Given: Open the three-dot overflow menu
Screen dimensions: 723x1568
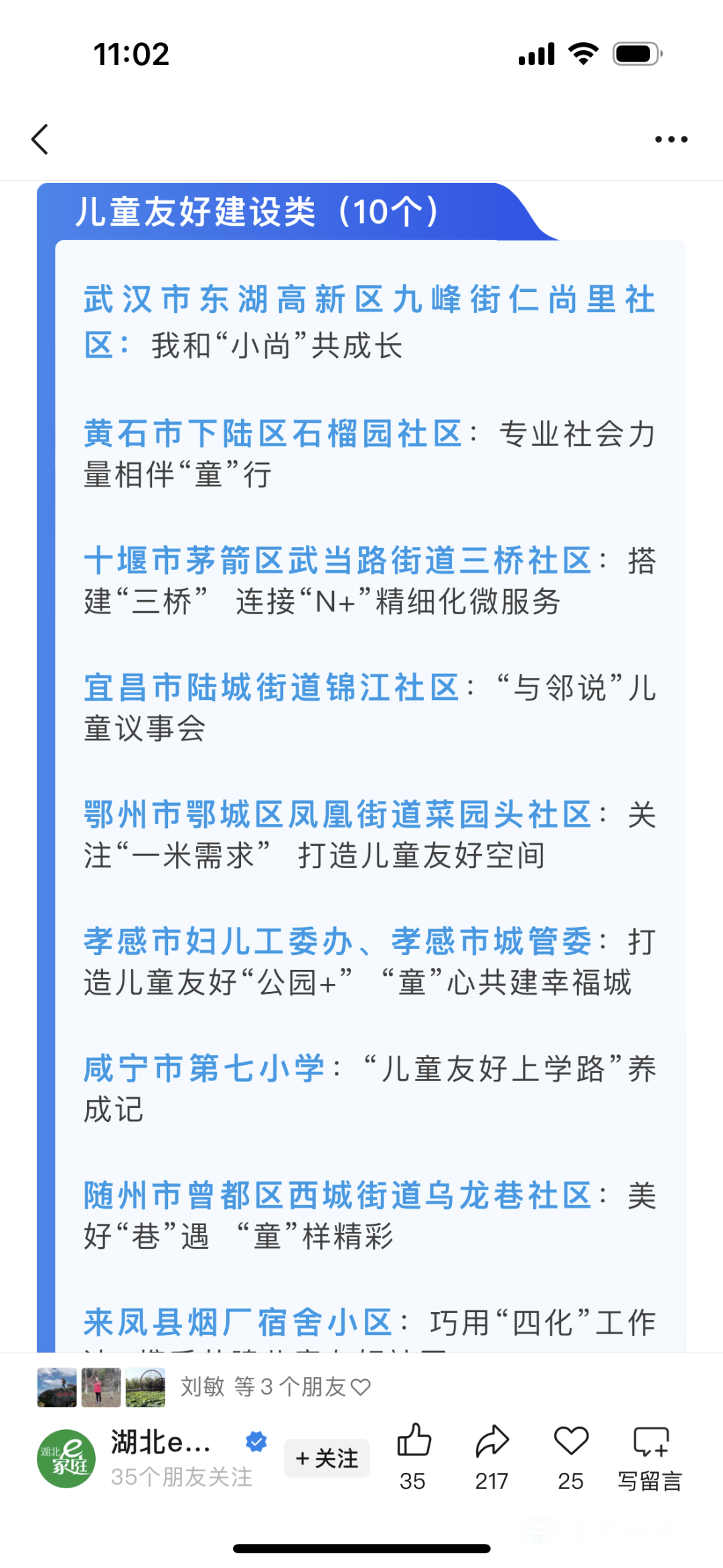Looking at the screenshot, I should click(671, 139).
